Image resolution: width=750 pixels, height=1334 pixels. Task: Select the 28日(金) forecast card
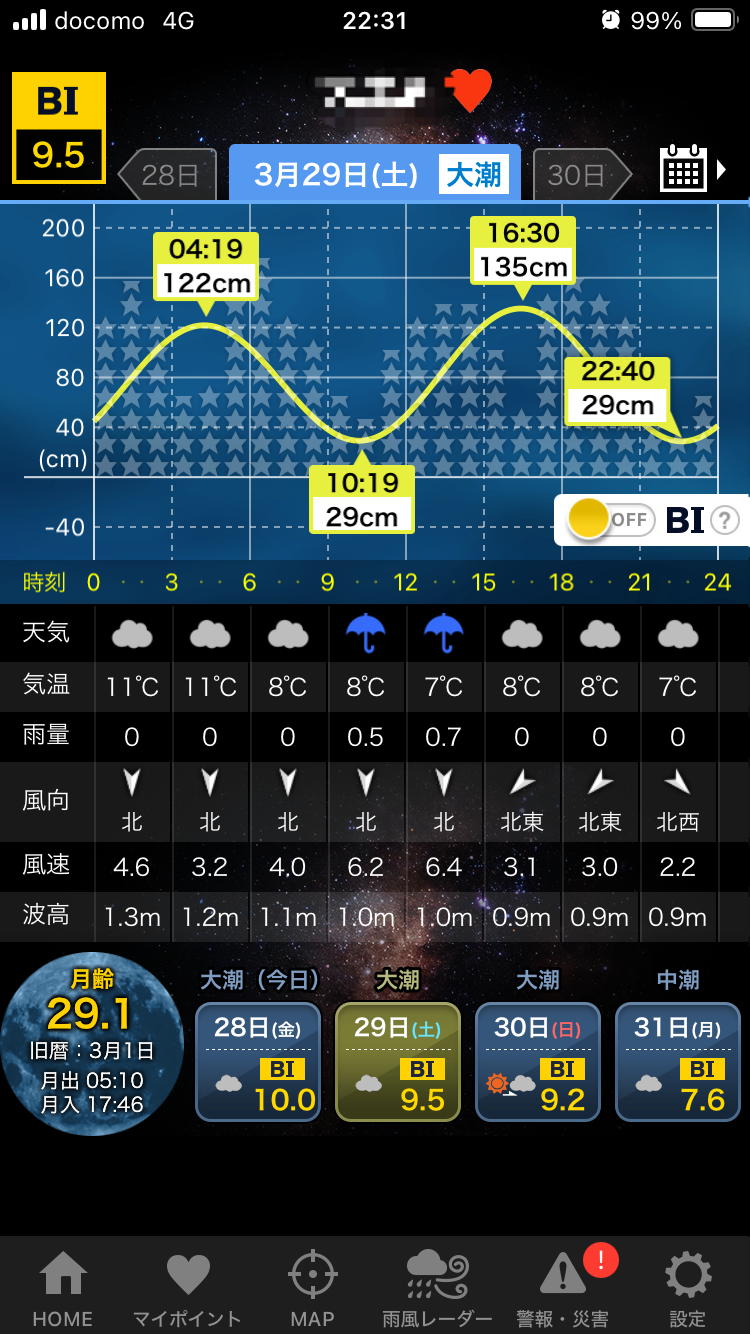coord(258,1063)
